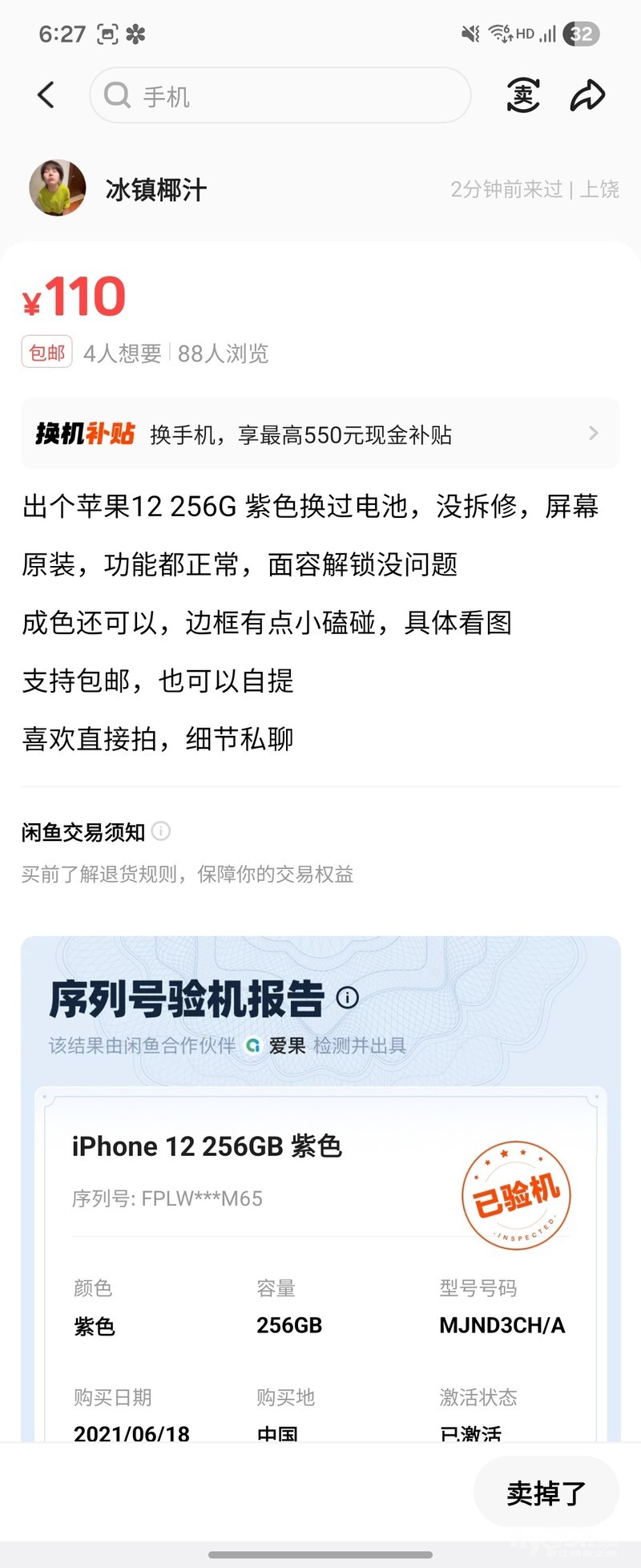Viewport: 641px width, 1568px height.
Task: Open the 卖 sell icon in top bar
Action: tap(523, 95)
